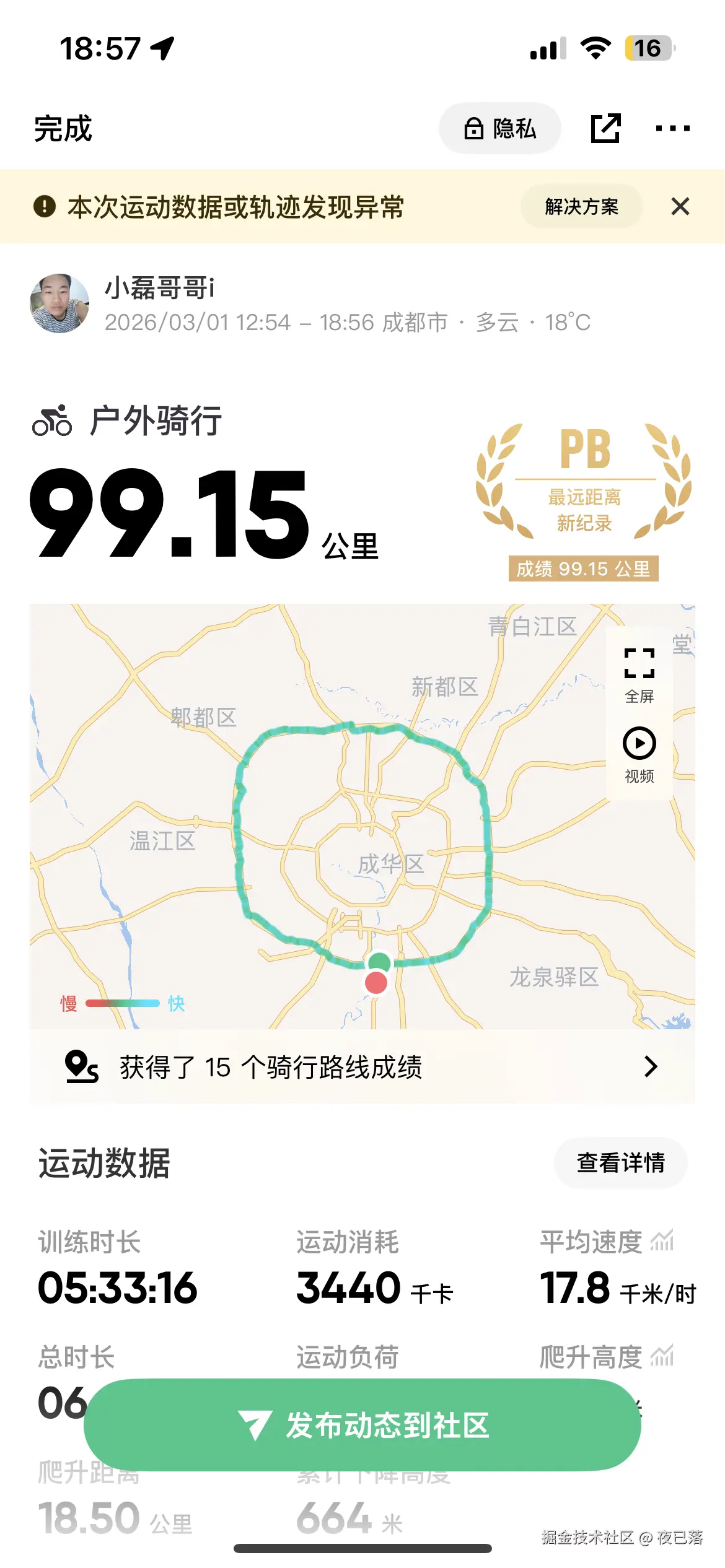Tap the route achievements location badge icon
This screenshot has height=1568, width=725.
click(82, 1066)
